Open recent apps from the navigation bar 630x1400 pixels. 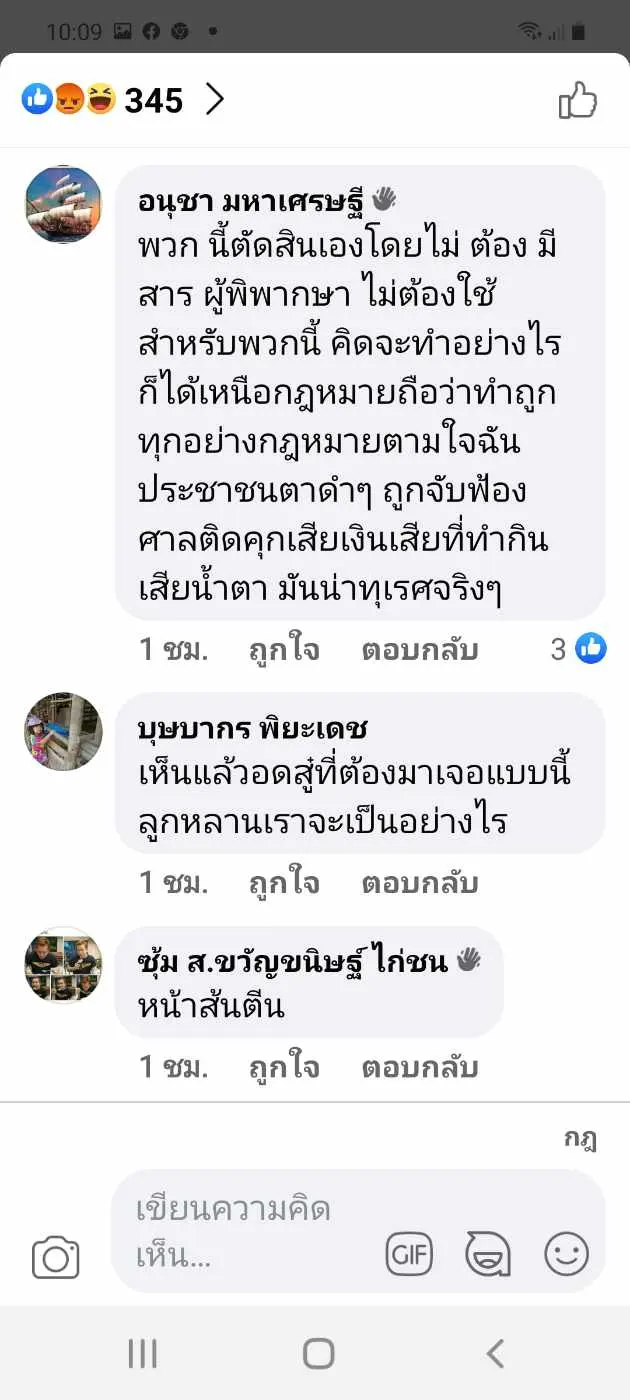coord(143,1353)
